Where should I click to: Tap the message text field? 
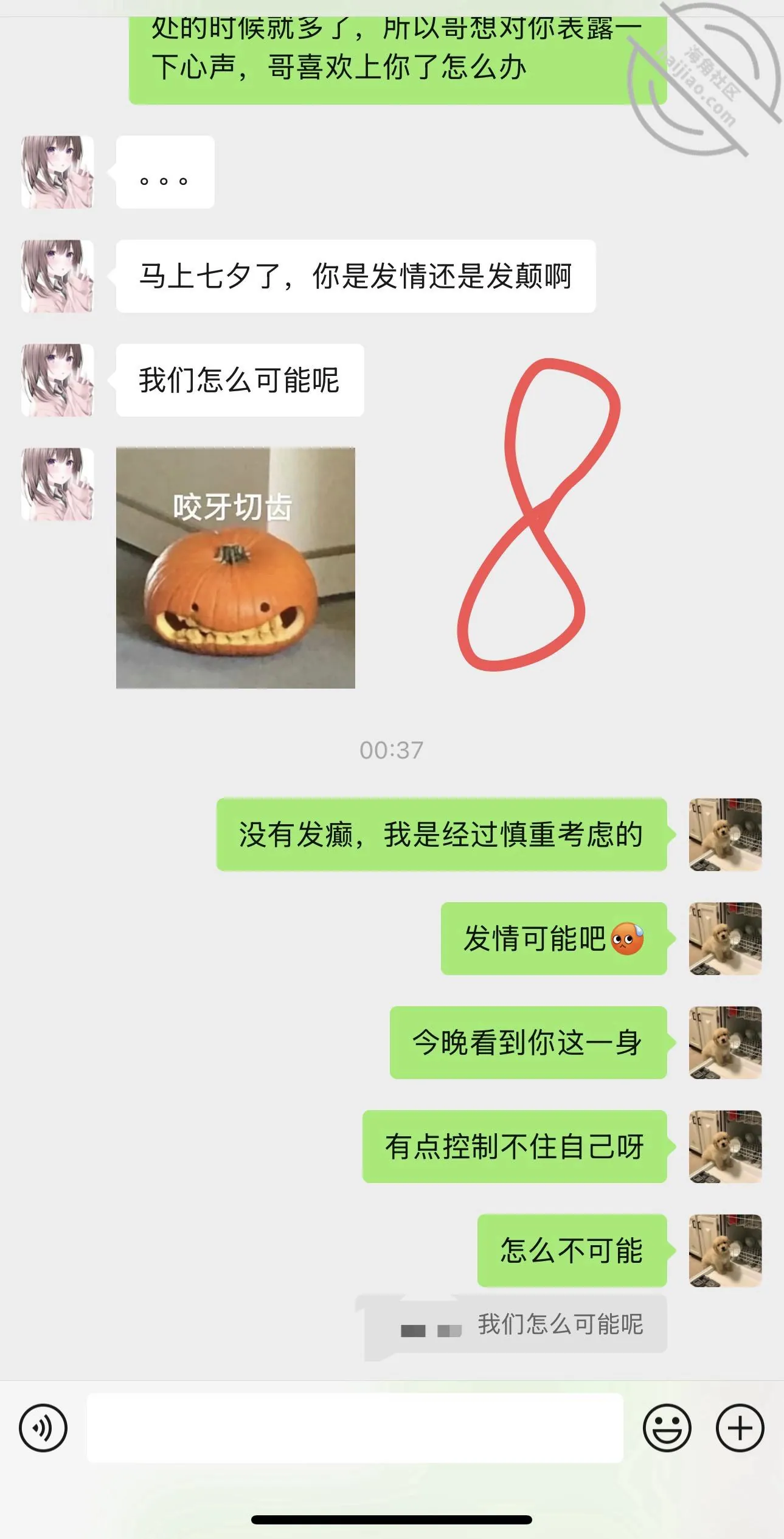(355, 1428)
